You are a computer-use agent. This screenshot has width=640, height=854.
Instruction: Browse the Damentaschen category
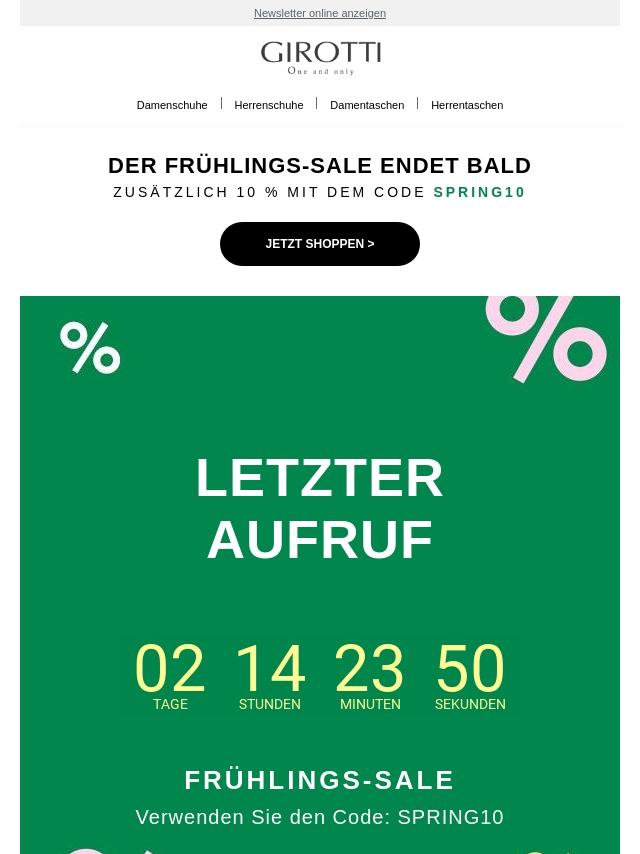(367, 105)
